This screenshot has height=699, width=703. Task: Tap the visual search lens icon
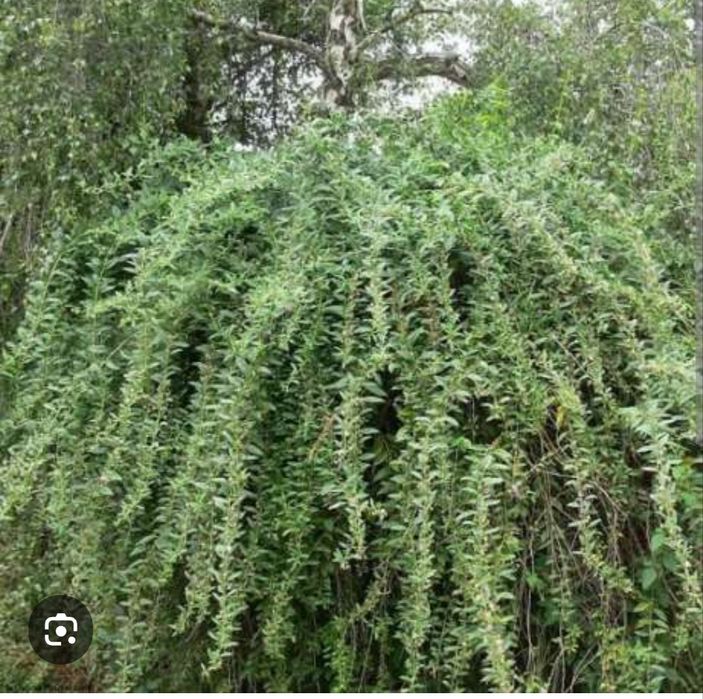click(x=60, y=629)
